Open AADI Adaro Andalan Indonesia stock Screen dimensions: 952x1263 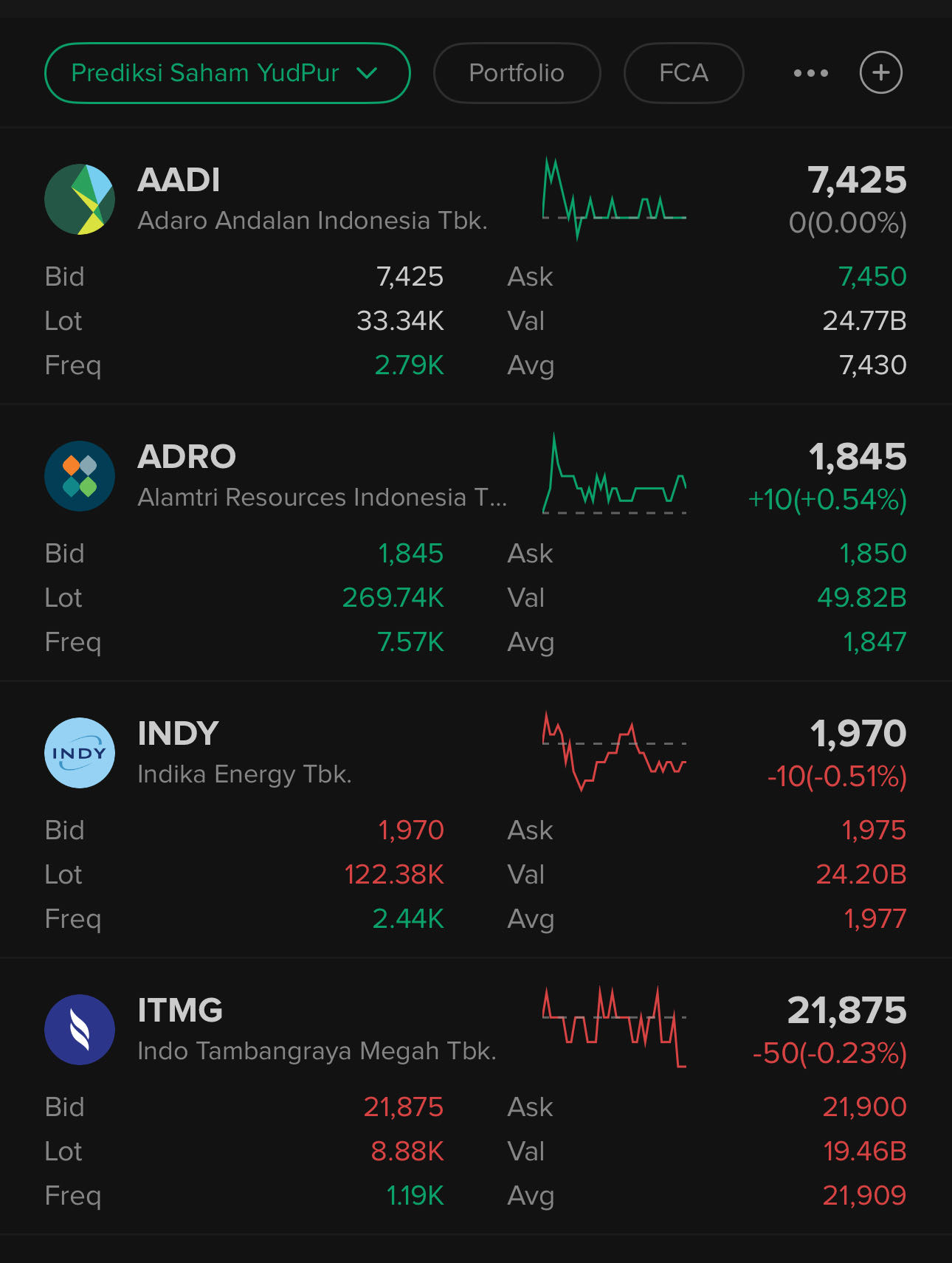[312, 199]
